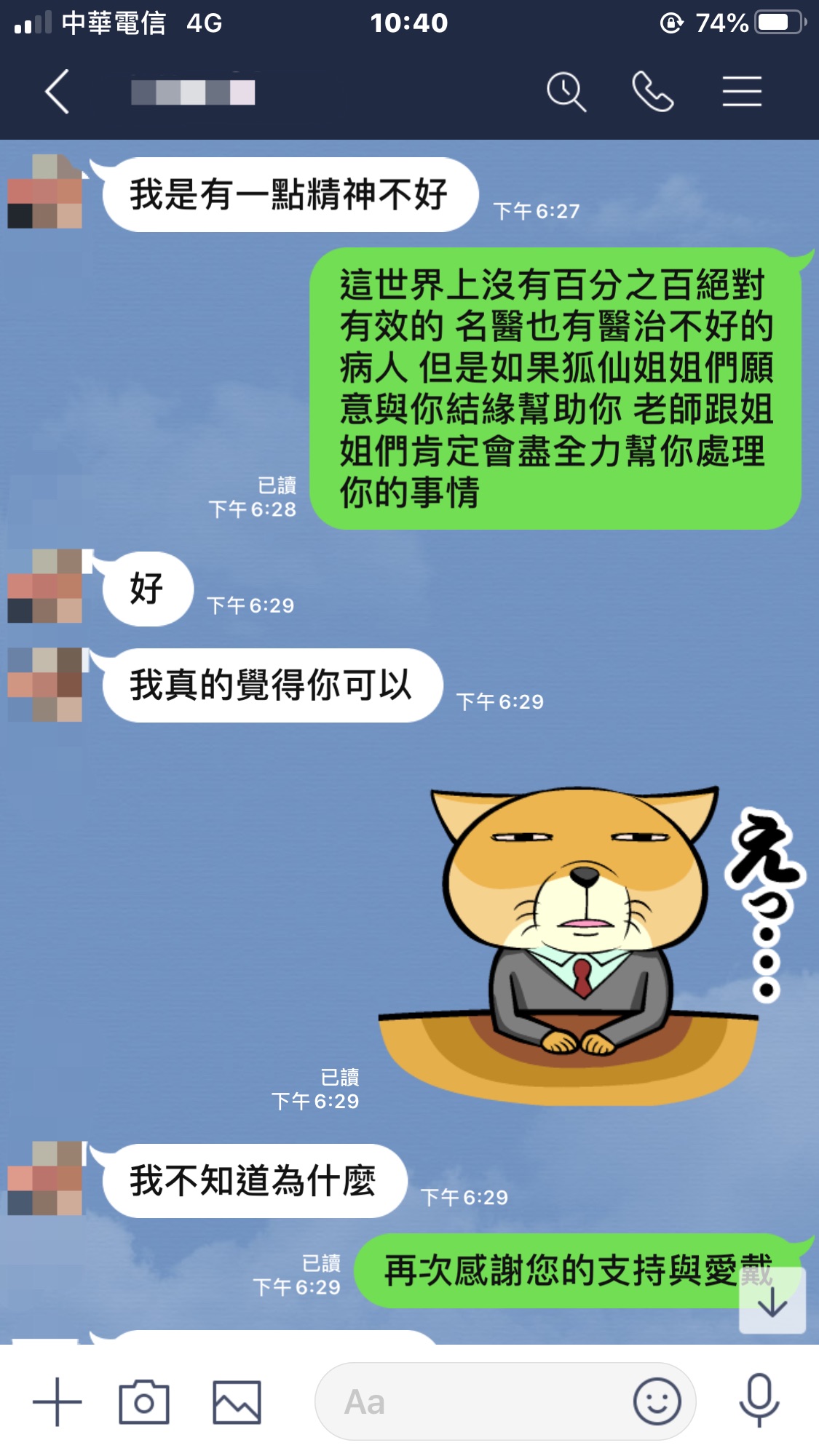Screen dimensions: 819x1456
Task: Go back to the chat list
Action: [57, 92]
